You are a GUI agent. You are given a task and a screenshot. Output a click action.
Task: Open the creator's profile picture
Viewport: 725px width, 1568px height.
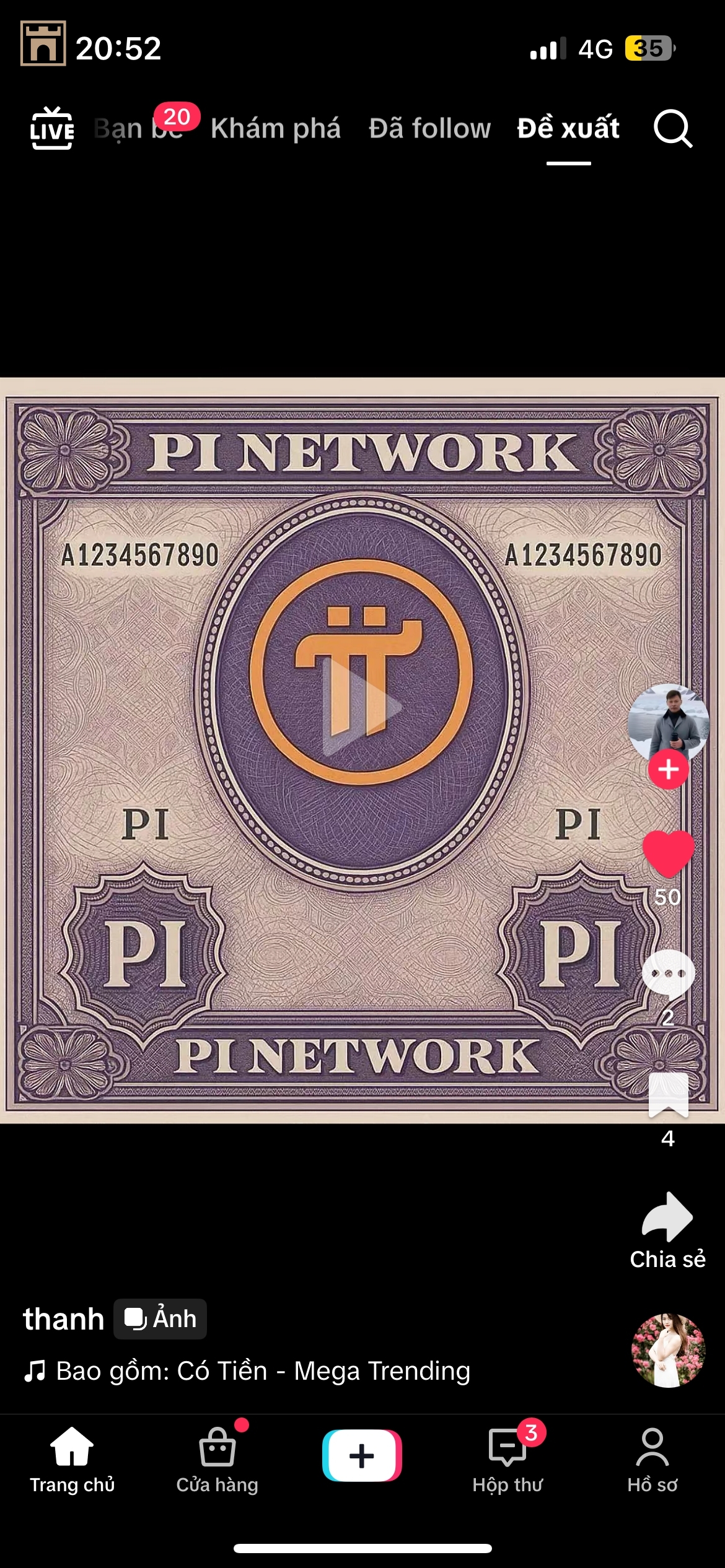[x=668, y=721]
